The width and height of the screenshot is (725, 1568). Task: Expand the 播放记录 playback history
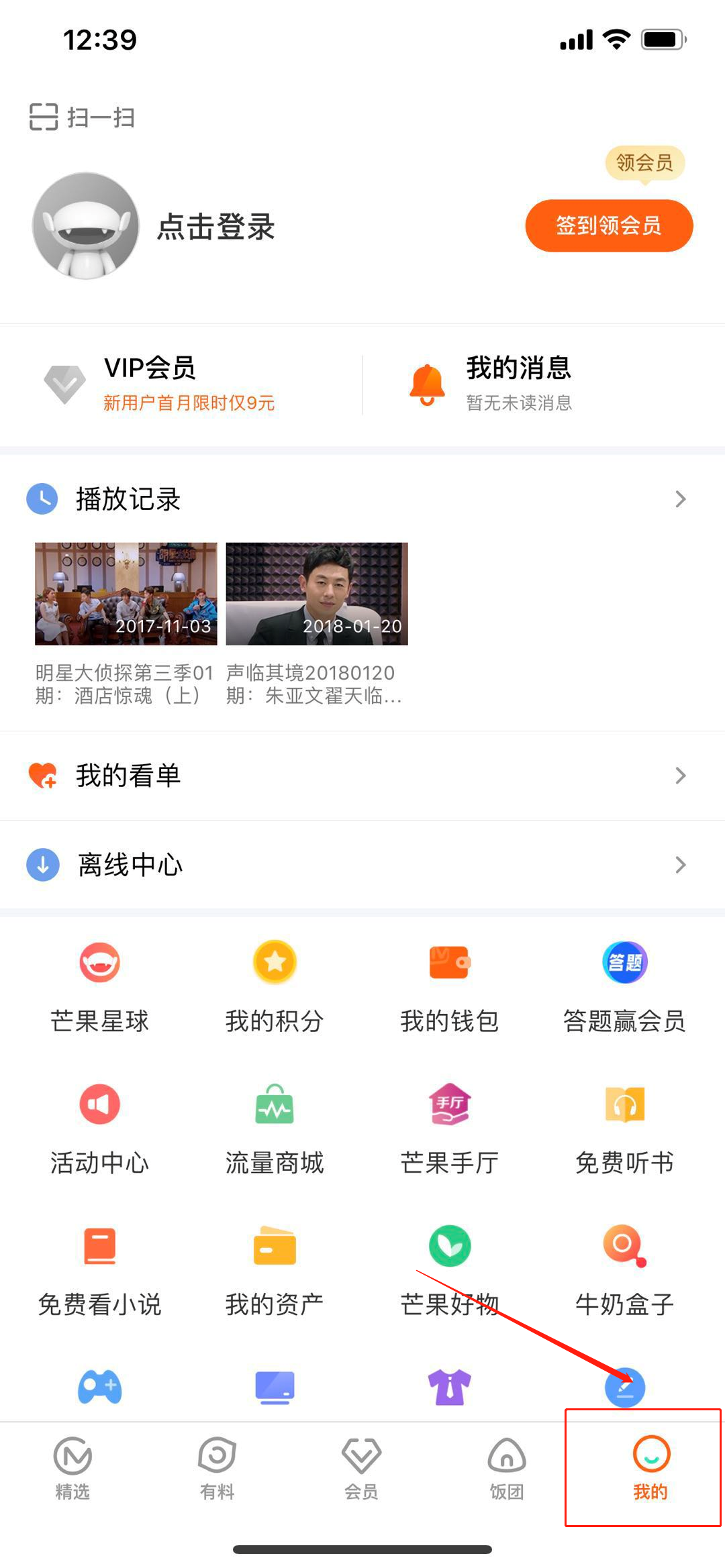click(x=681, y=499)
